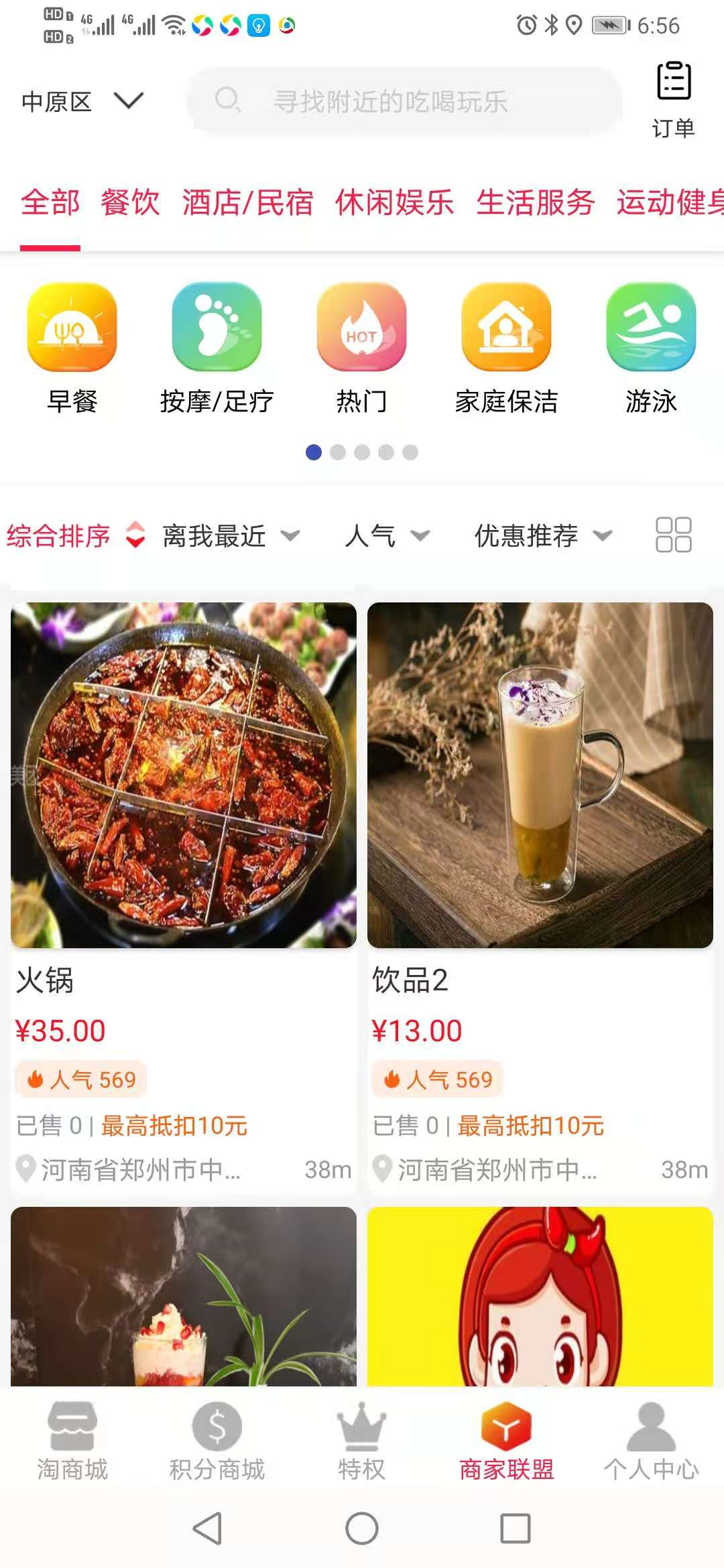
Task: Open the 中原区 district selector
Action: (x=82, y=102)
